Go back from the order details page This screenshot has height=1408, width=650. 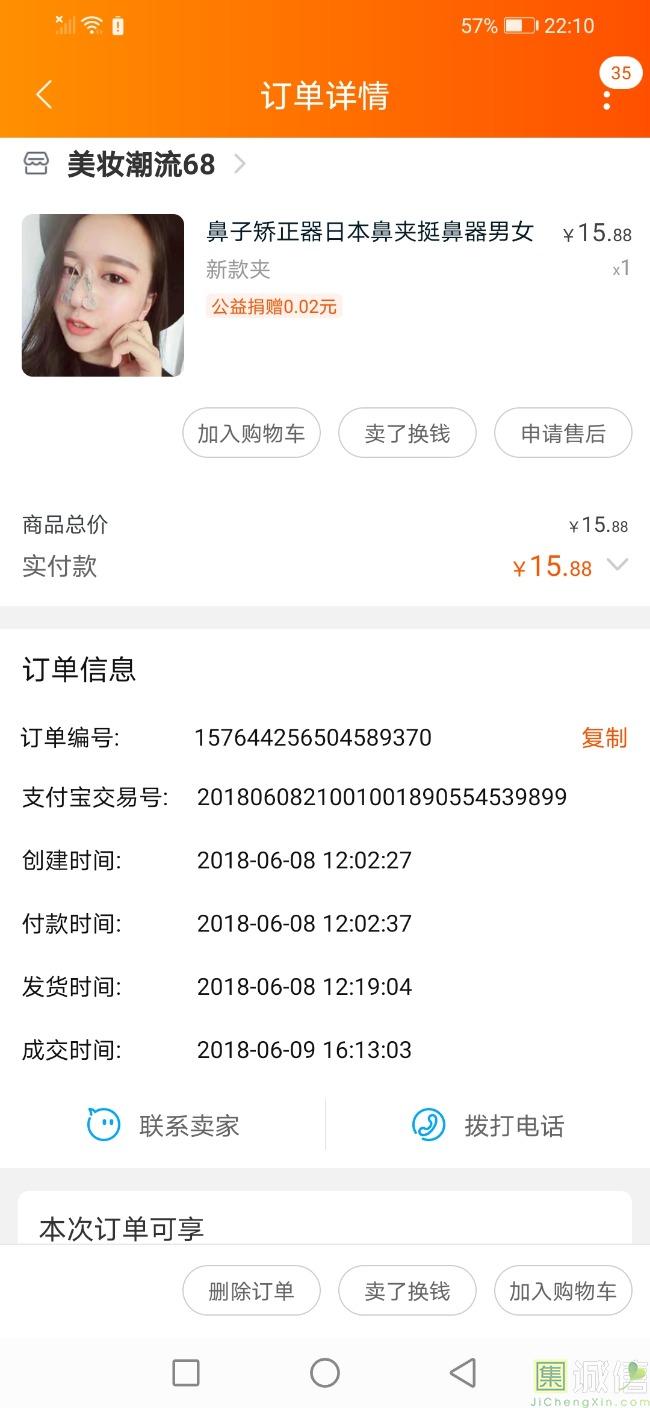tap(43, 95)
